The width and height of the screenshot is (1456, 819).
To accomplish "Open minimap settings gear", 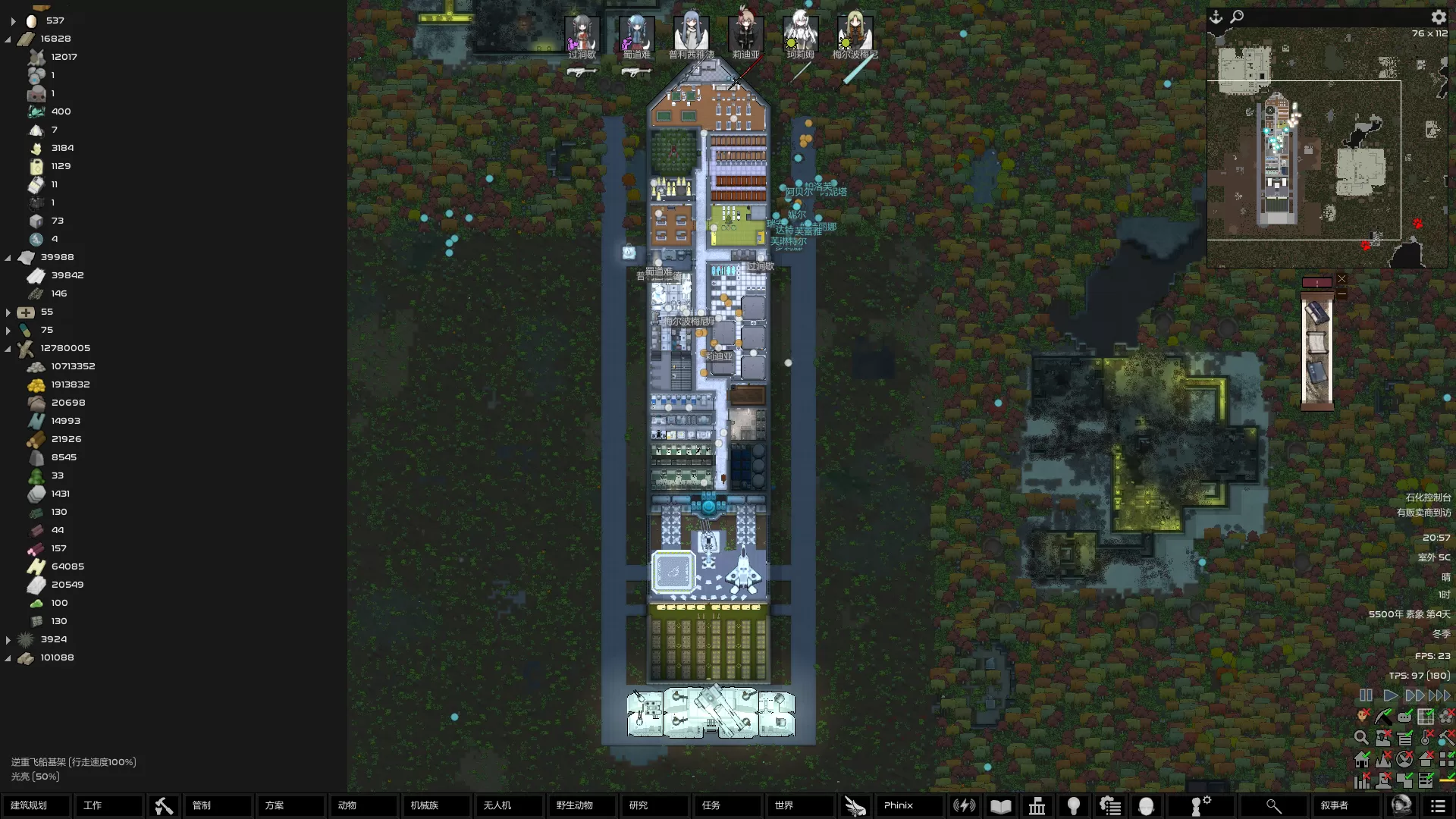I will click(x=1438, y=17).
